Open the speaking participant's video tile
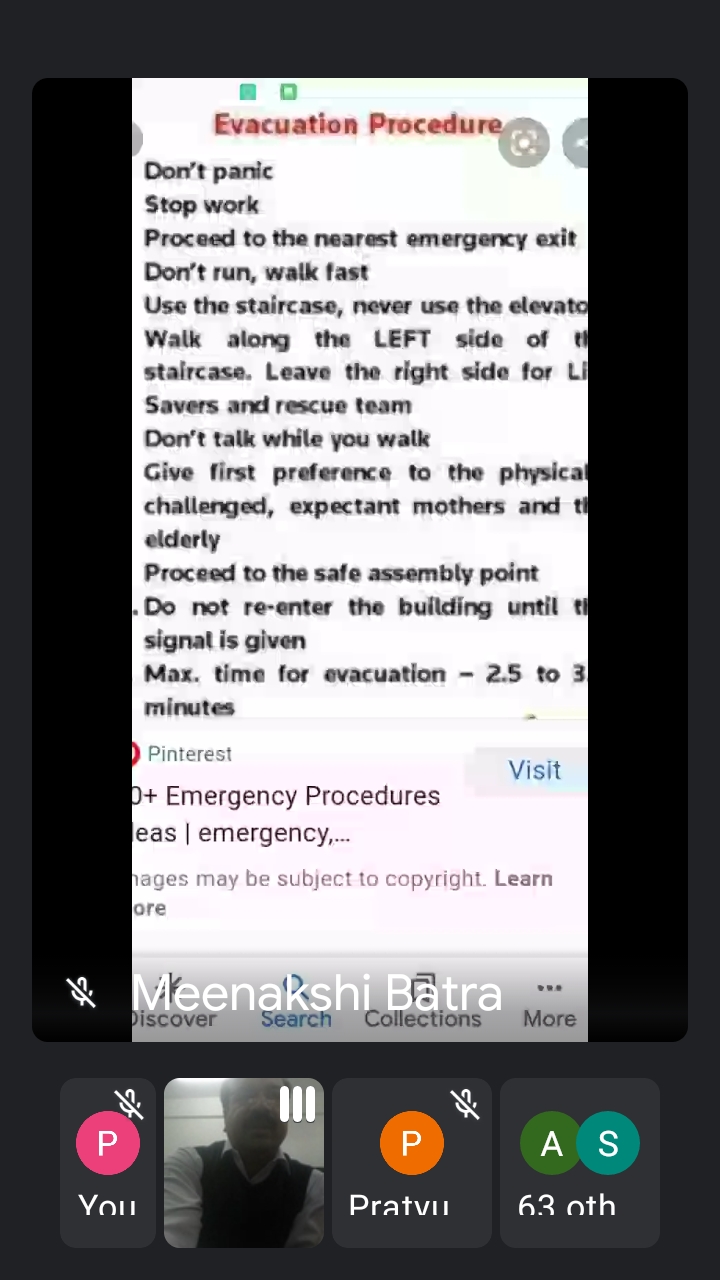This screenshot has width=720, height=1280. 244,1162
